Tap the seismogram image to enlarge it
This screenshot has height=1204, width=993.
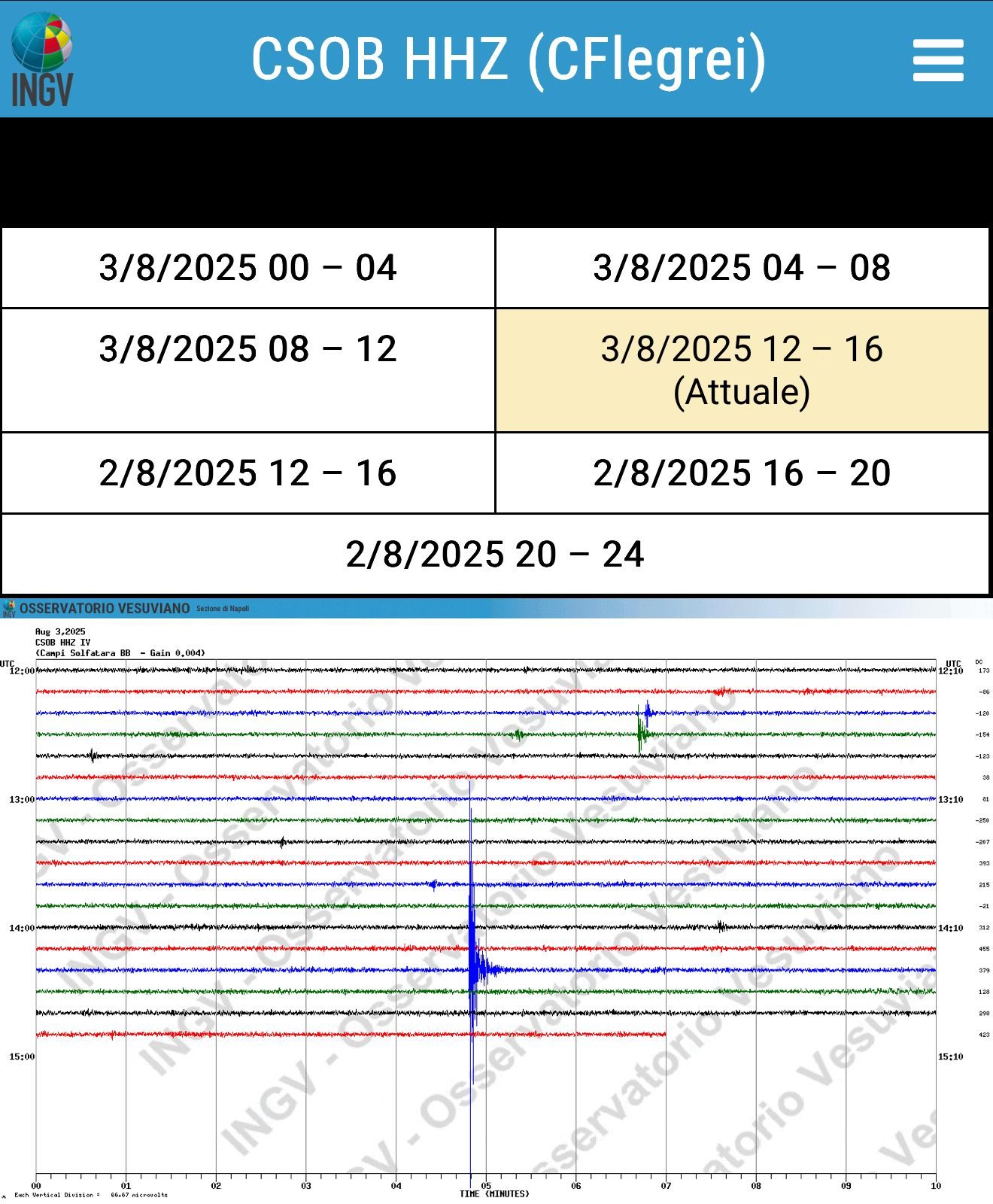[495, 903]
